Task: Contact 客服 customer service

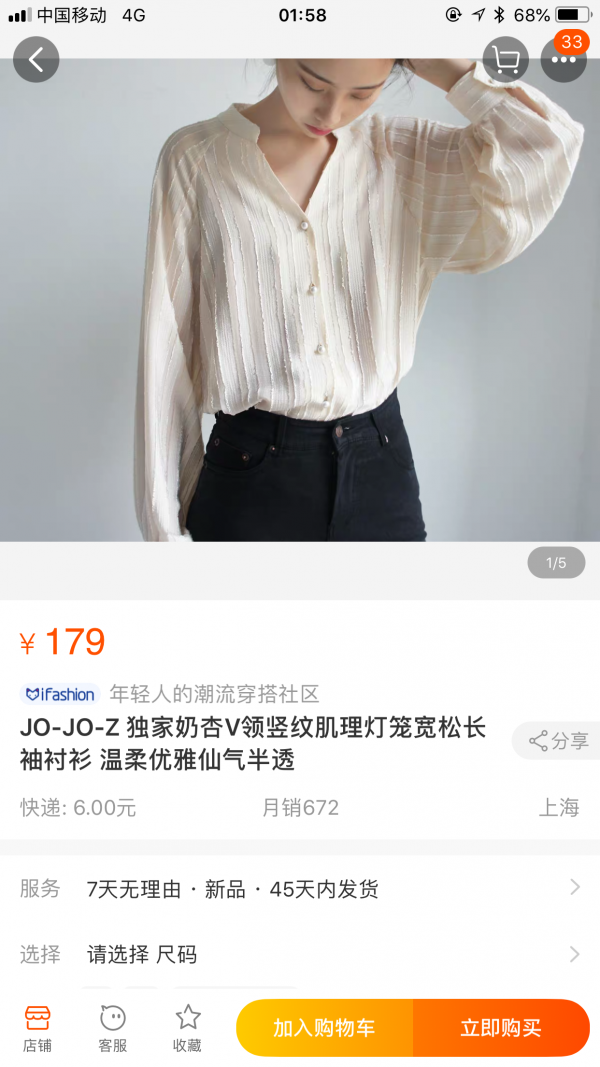Action: 113,1028
